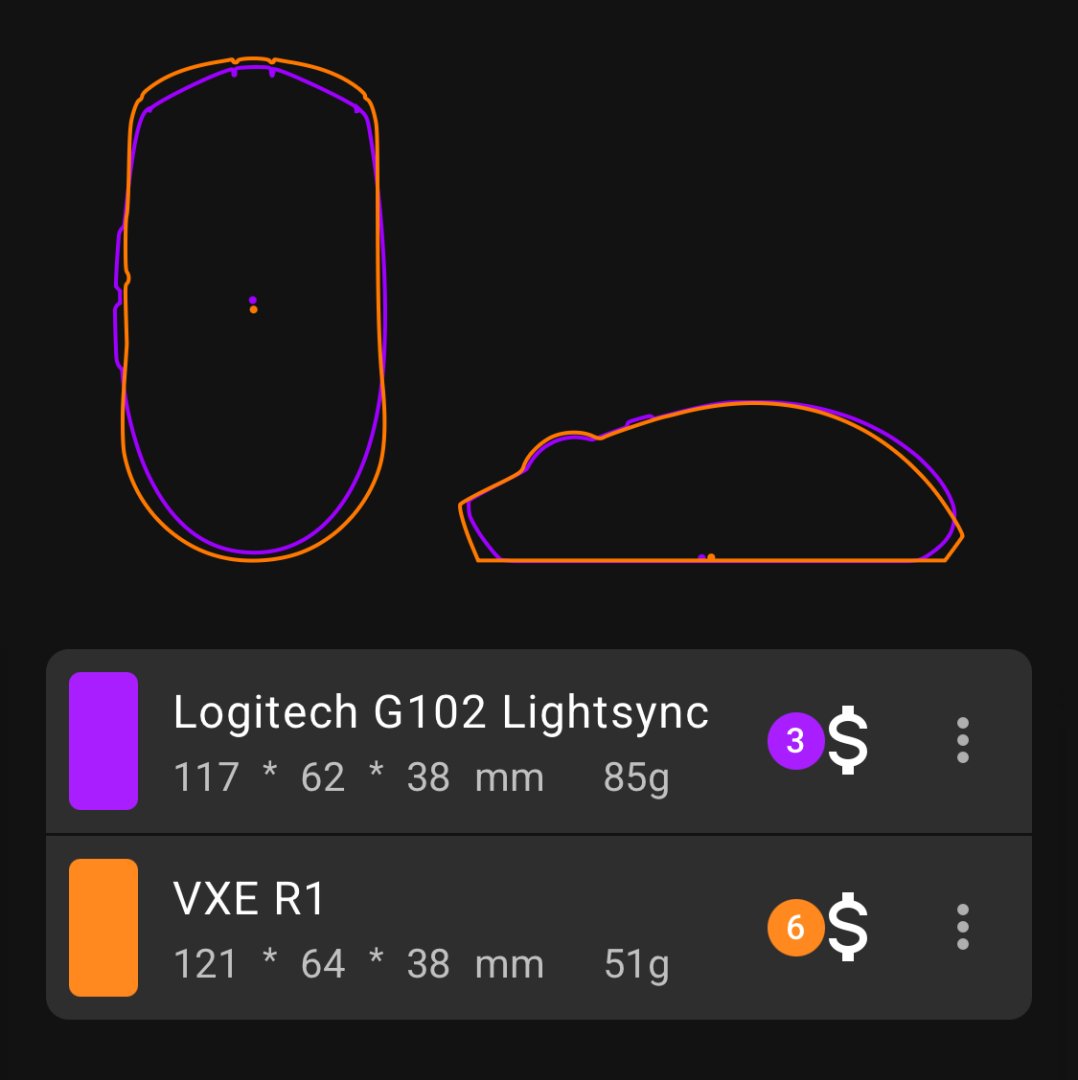1078x1080 pixels.
Task: View price offers for VXE R1
Action: point(820,928)
